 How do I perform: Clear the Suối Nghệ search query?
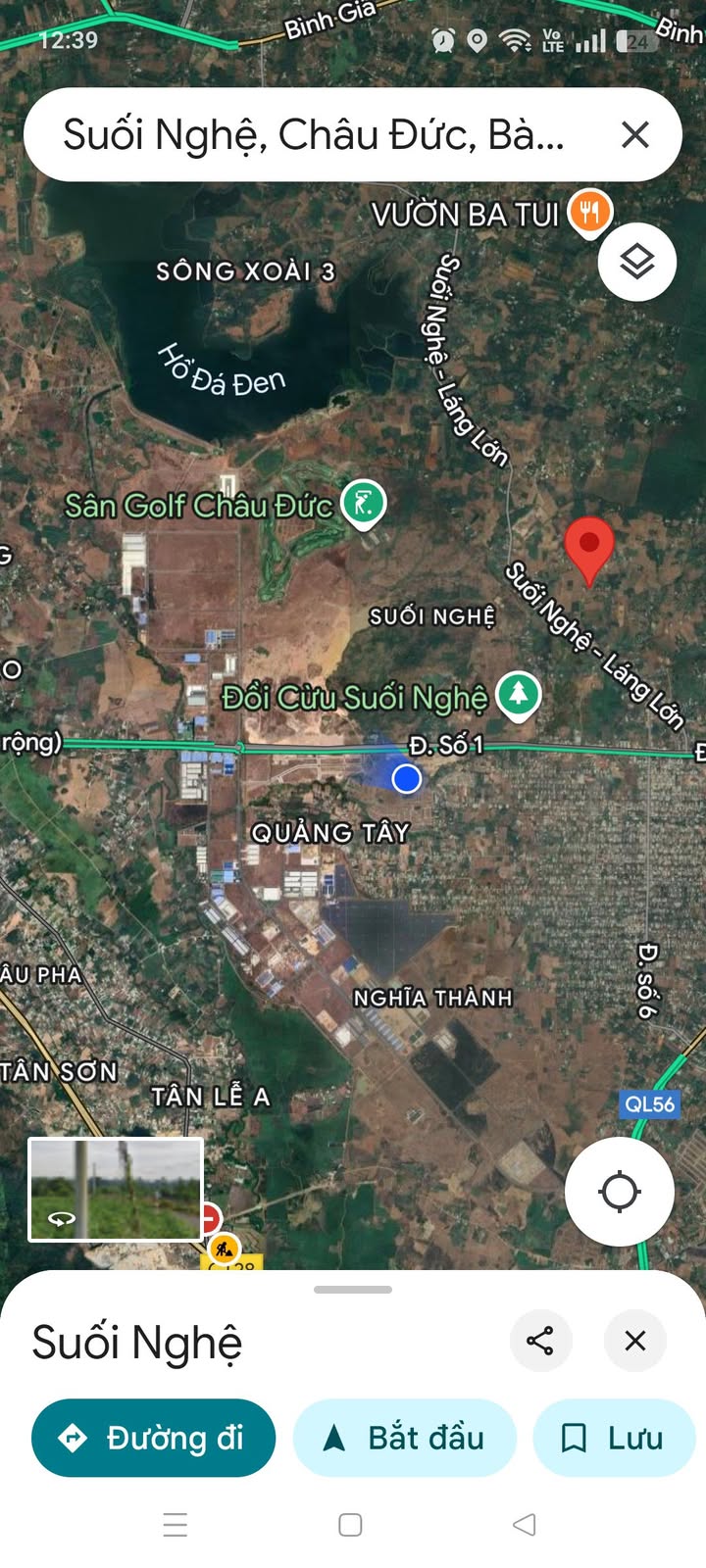(635, 134)
